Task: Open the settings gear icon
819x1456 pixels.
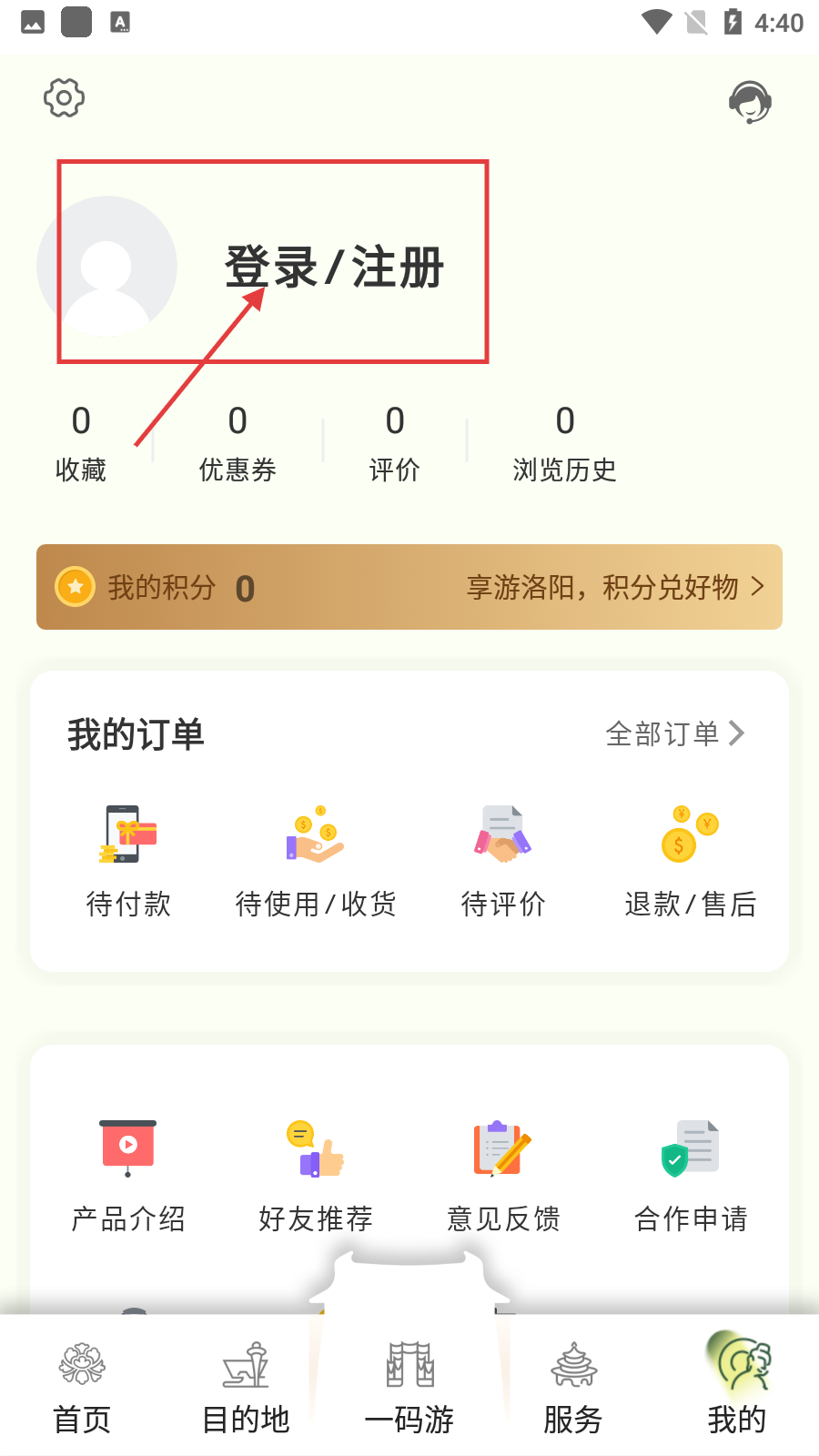Action: tap(64, 97)
